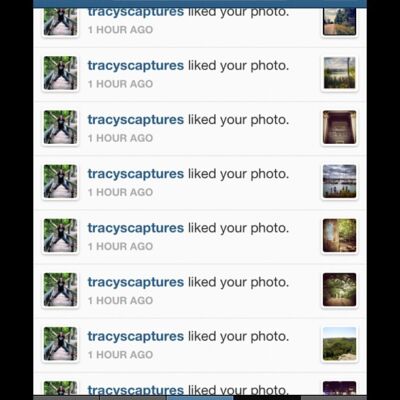Open the liked dirt road photo thumbnail at top
Viewport: 400px width, 400px height.
pyautogui.click(x=339, y=22)
